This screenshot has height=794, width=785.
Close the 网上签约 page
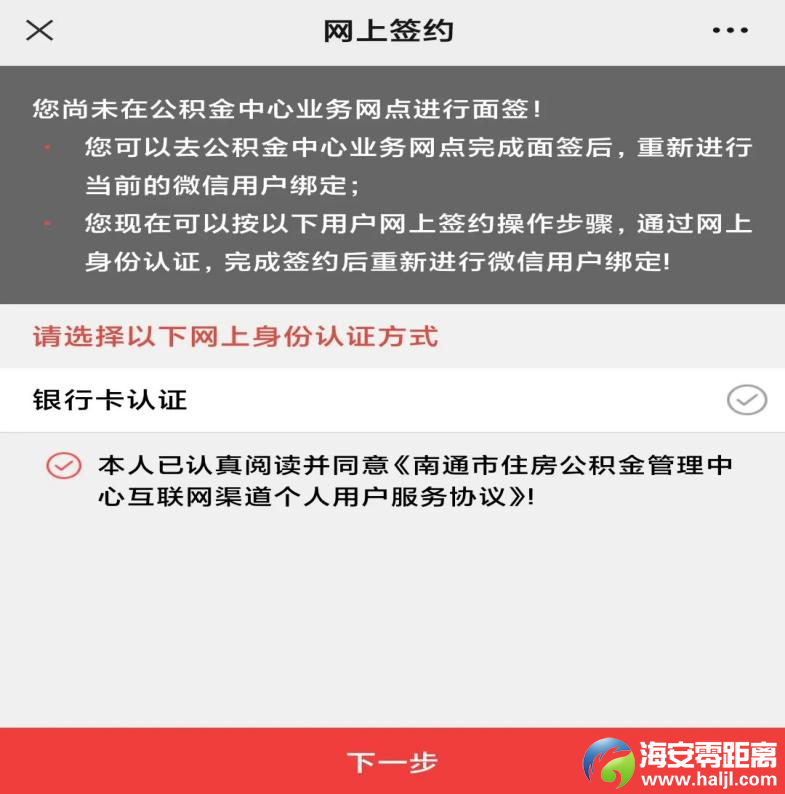coord(39,30)
